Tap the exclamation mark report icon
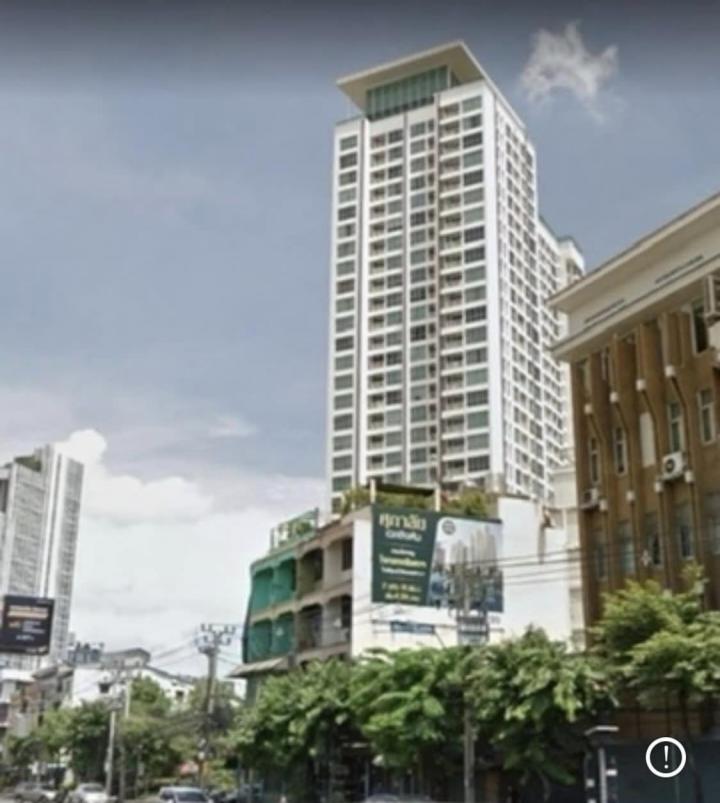720x803 pixels. tap(665, 757)
